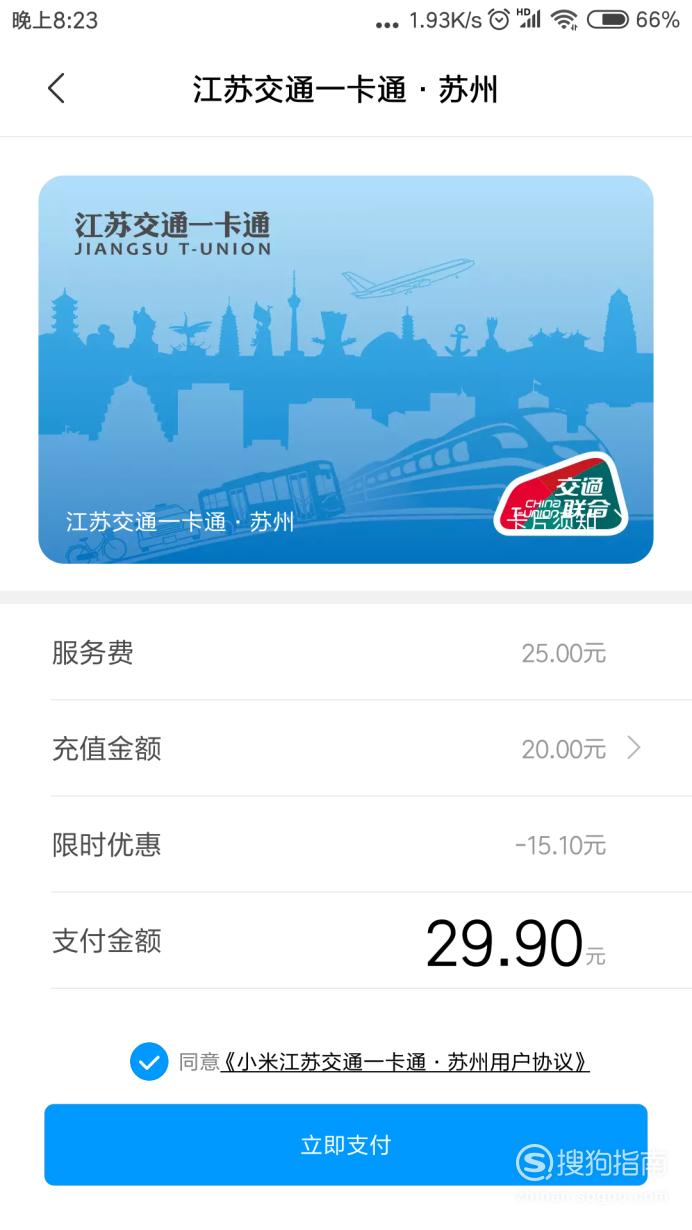Image resolution: width=692 pixels, height=1230 pixels.
Task: Go back using the top-left arrow
Action: tap(57, 89)
